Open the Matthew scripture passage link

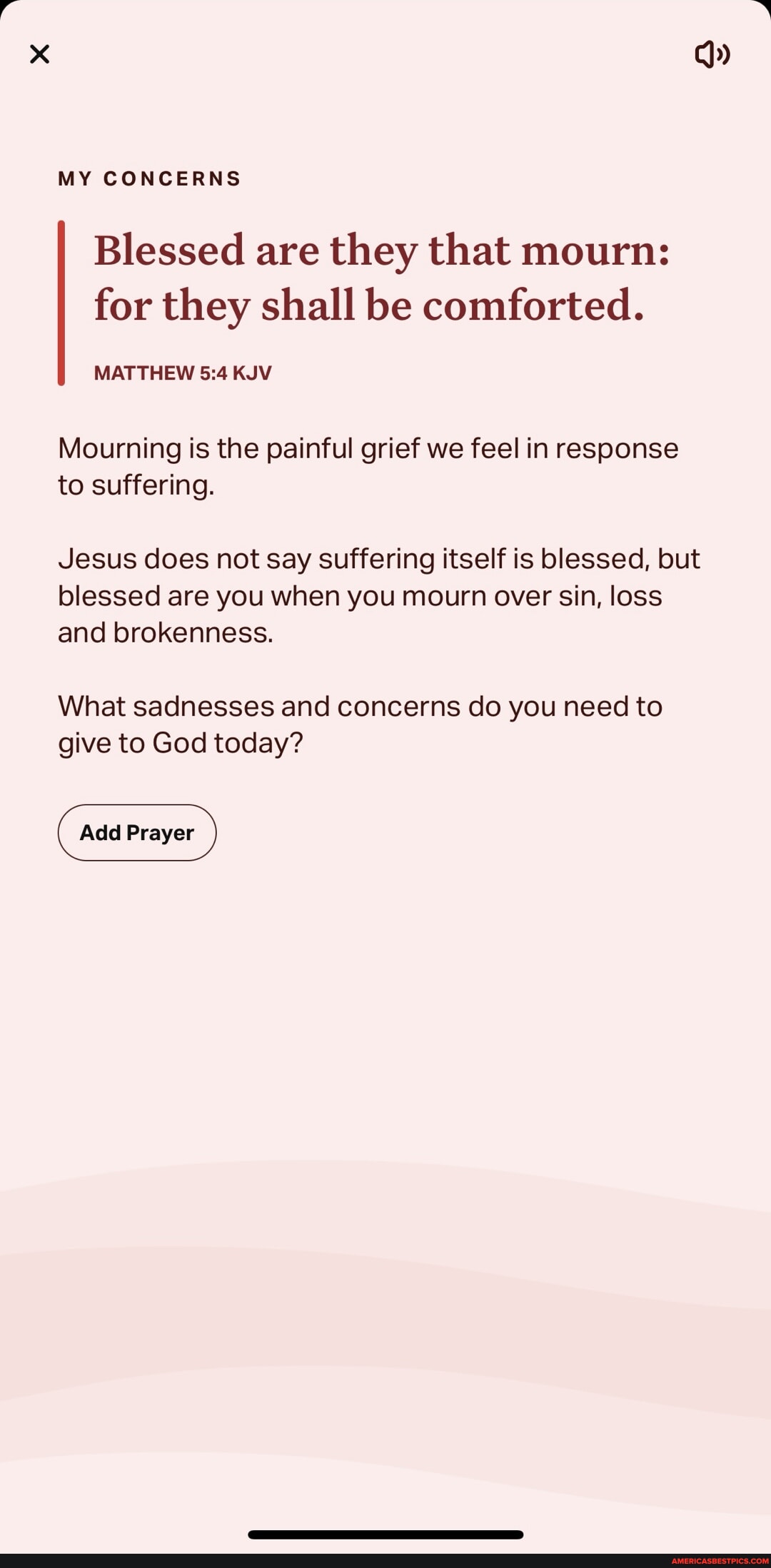182,372
